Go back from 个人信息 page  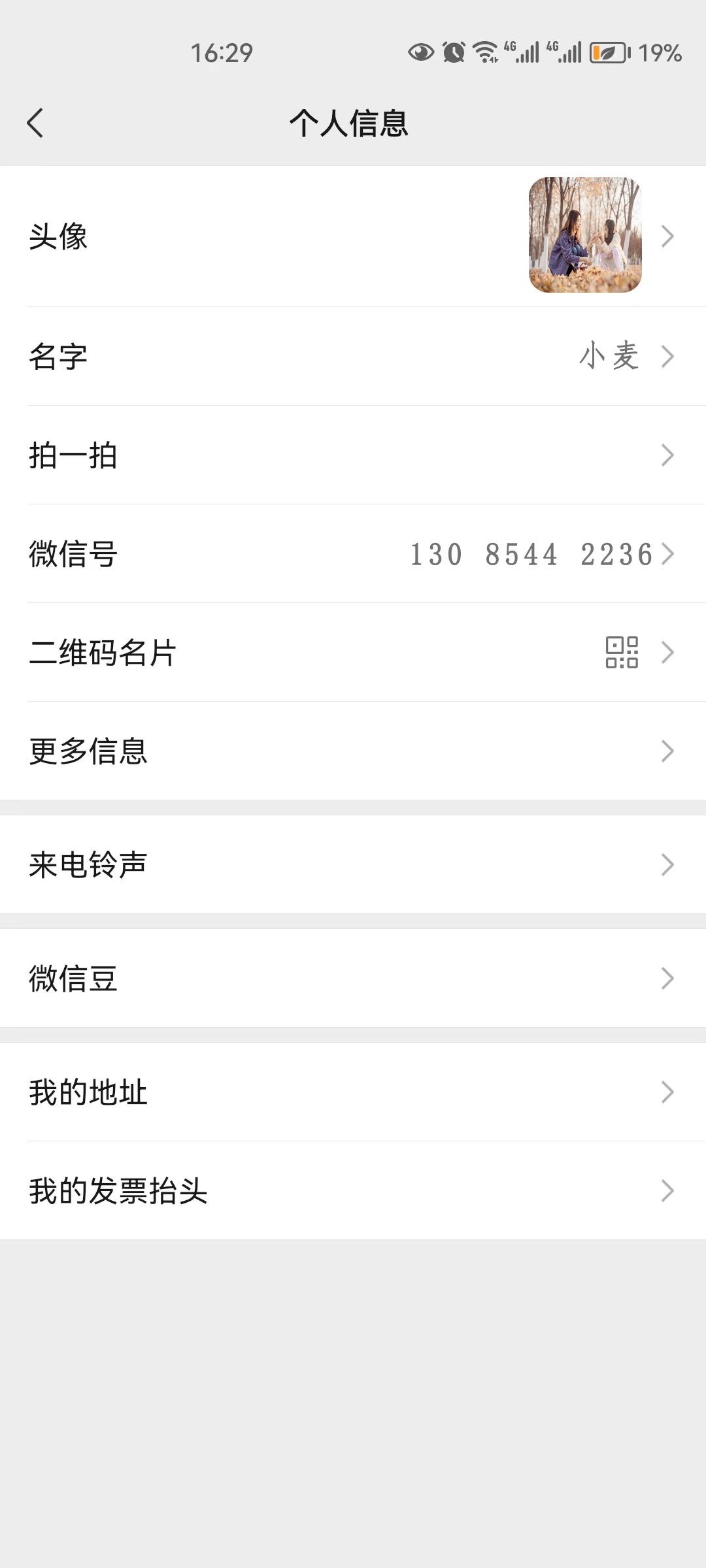(35, 123)
